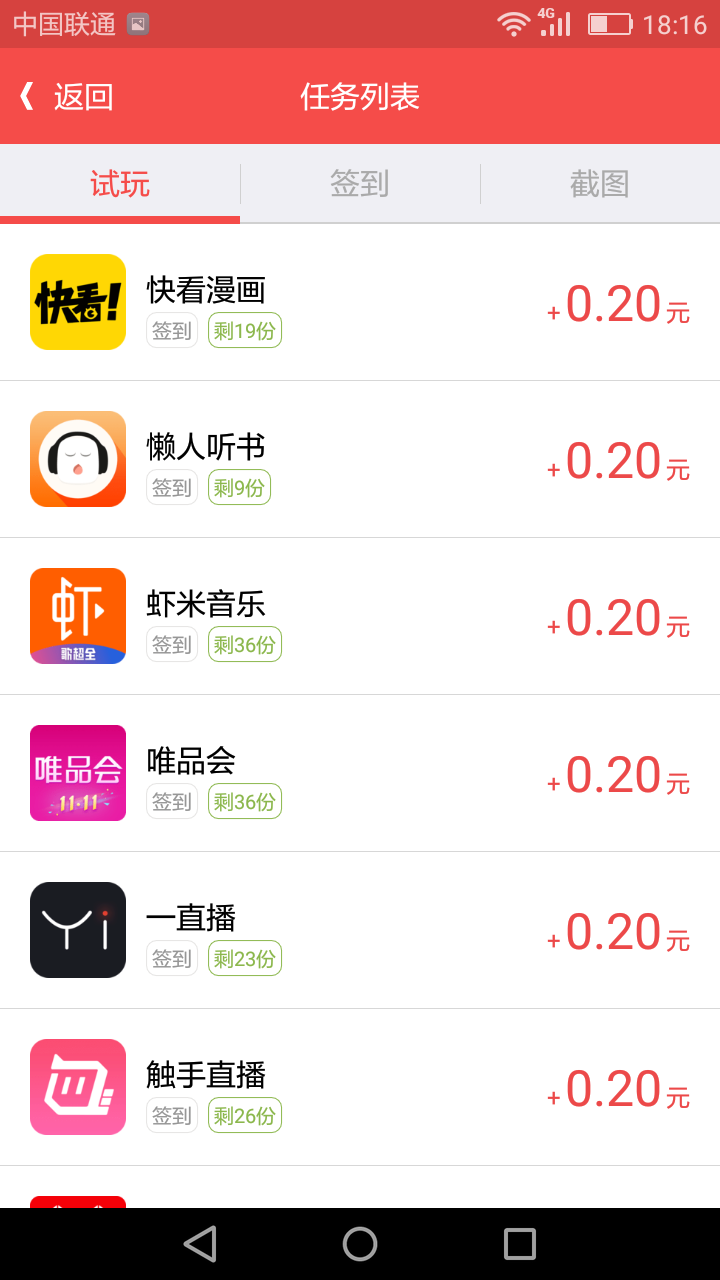Select the 虾米音乐 icon

tap(77, 615)
